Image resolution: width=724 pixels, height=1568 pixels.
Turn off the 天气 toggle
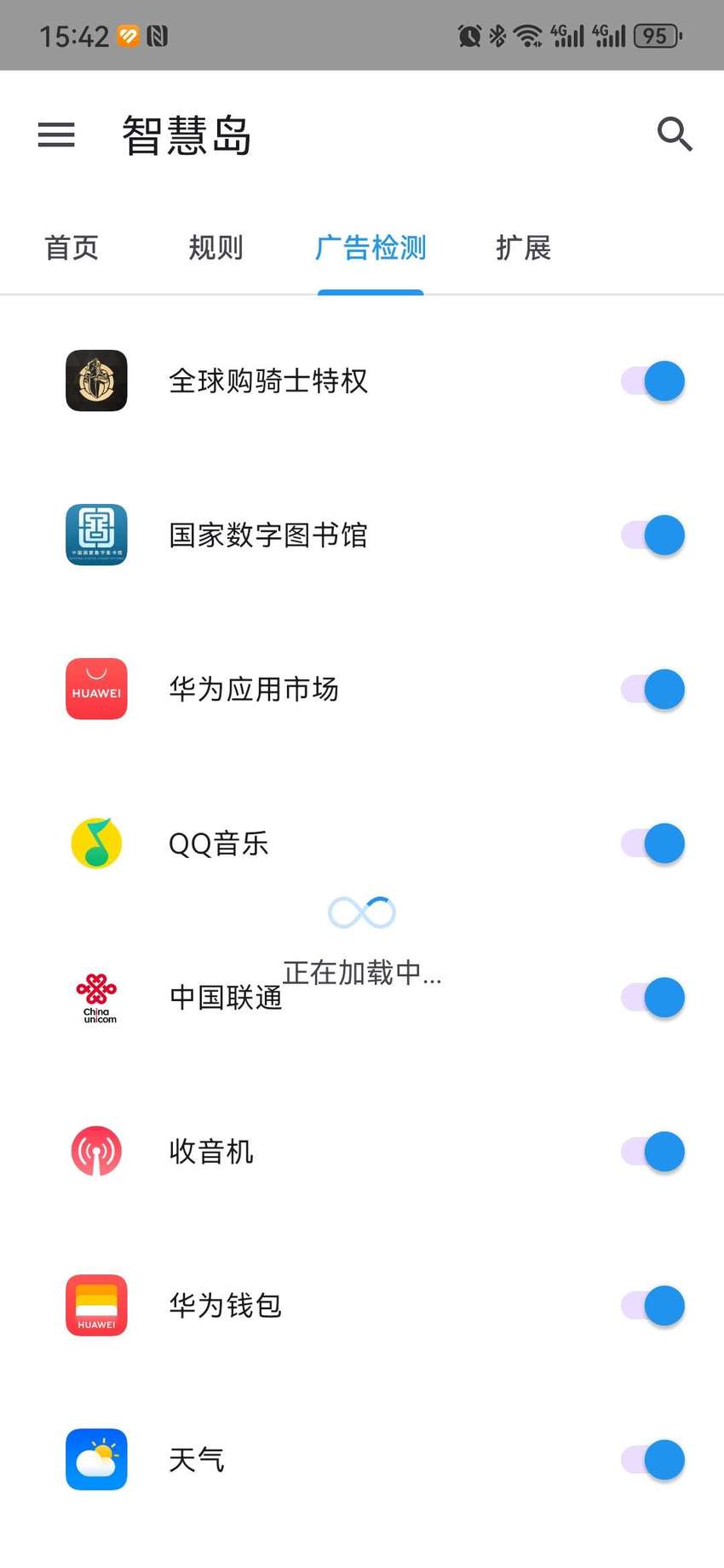653,1460
